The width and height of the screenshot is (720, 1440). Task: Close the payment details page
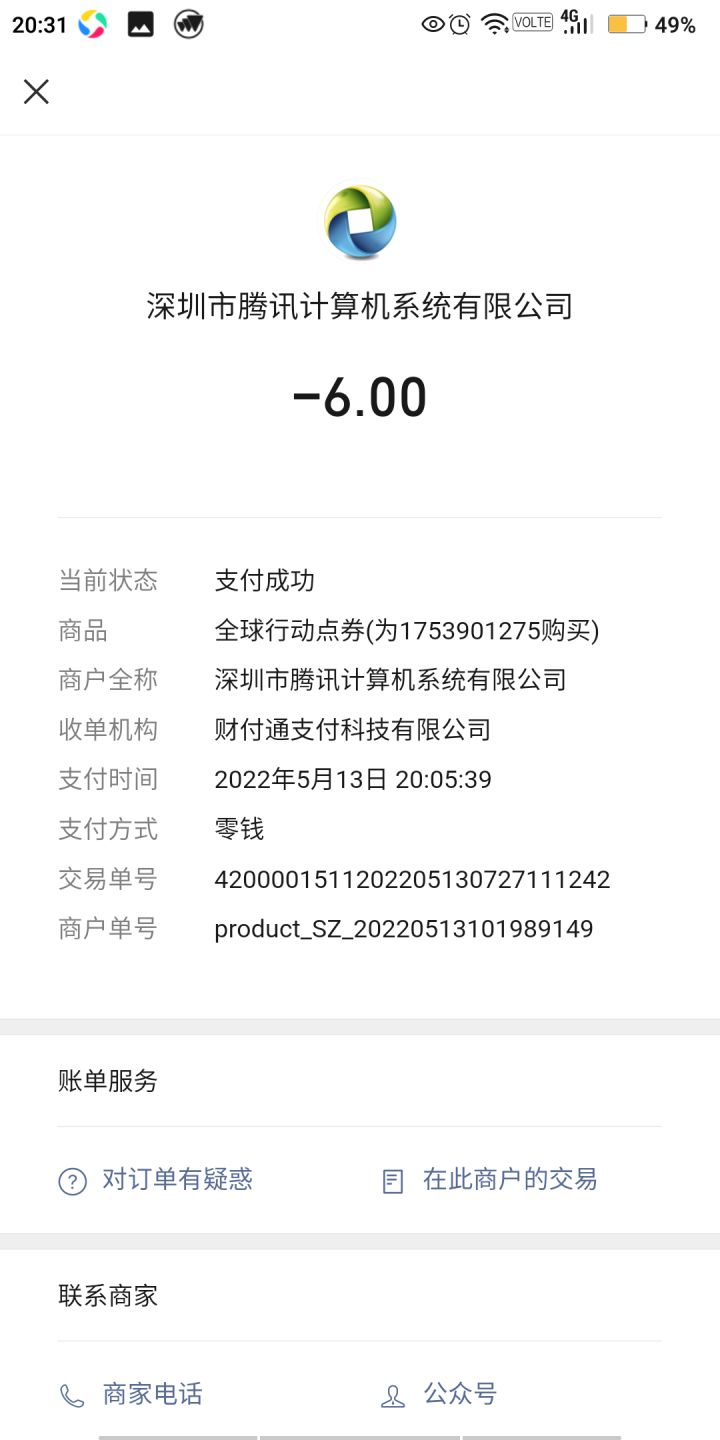[36, 92]
